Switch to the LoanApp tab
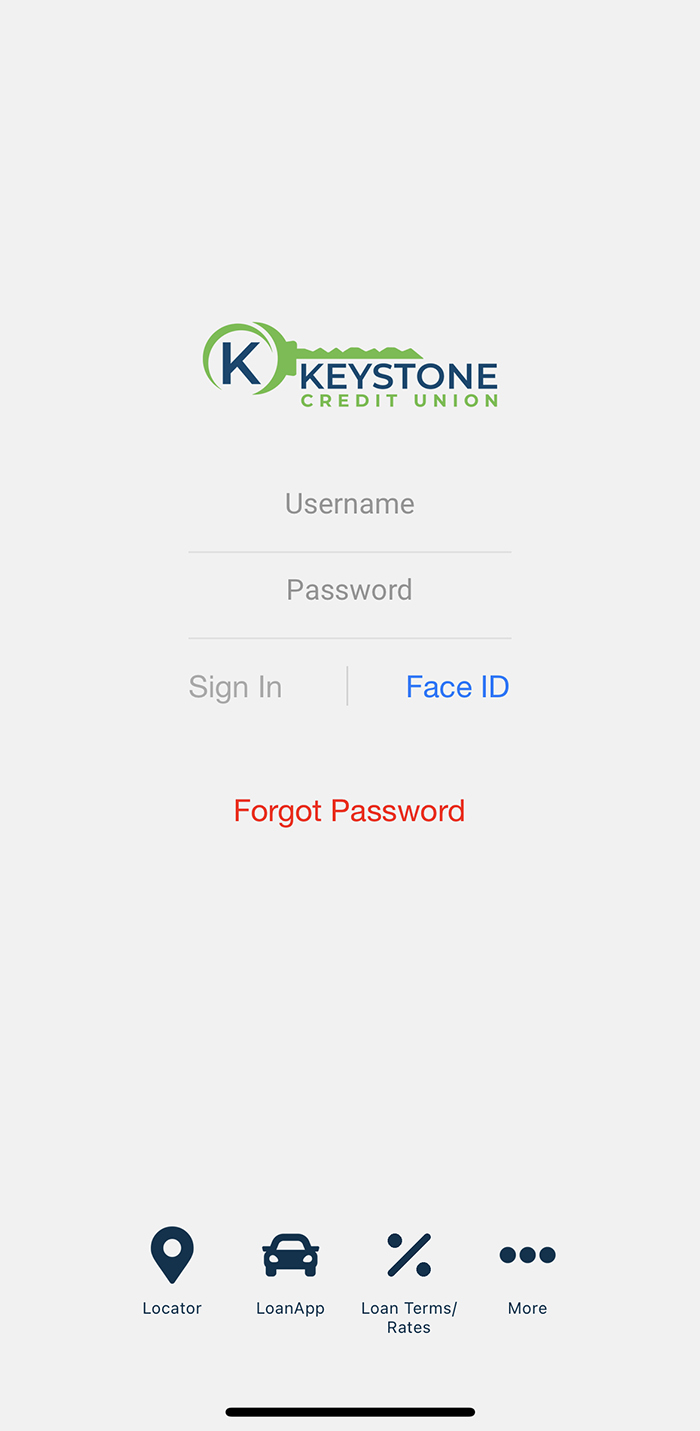700x1431 pixels. [290, 1271]
